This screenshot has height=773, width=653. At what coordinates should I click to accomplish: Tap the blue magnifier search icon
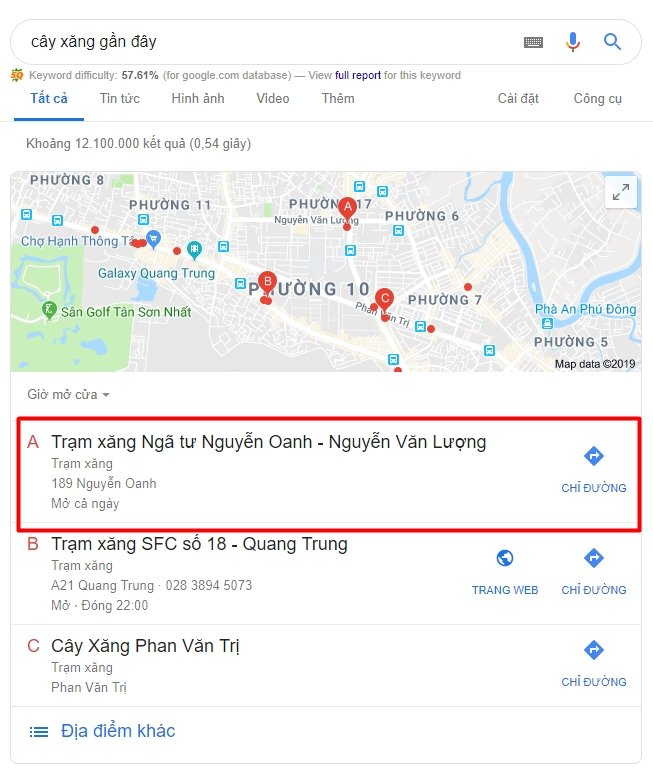(x=612, y=42)
